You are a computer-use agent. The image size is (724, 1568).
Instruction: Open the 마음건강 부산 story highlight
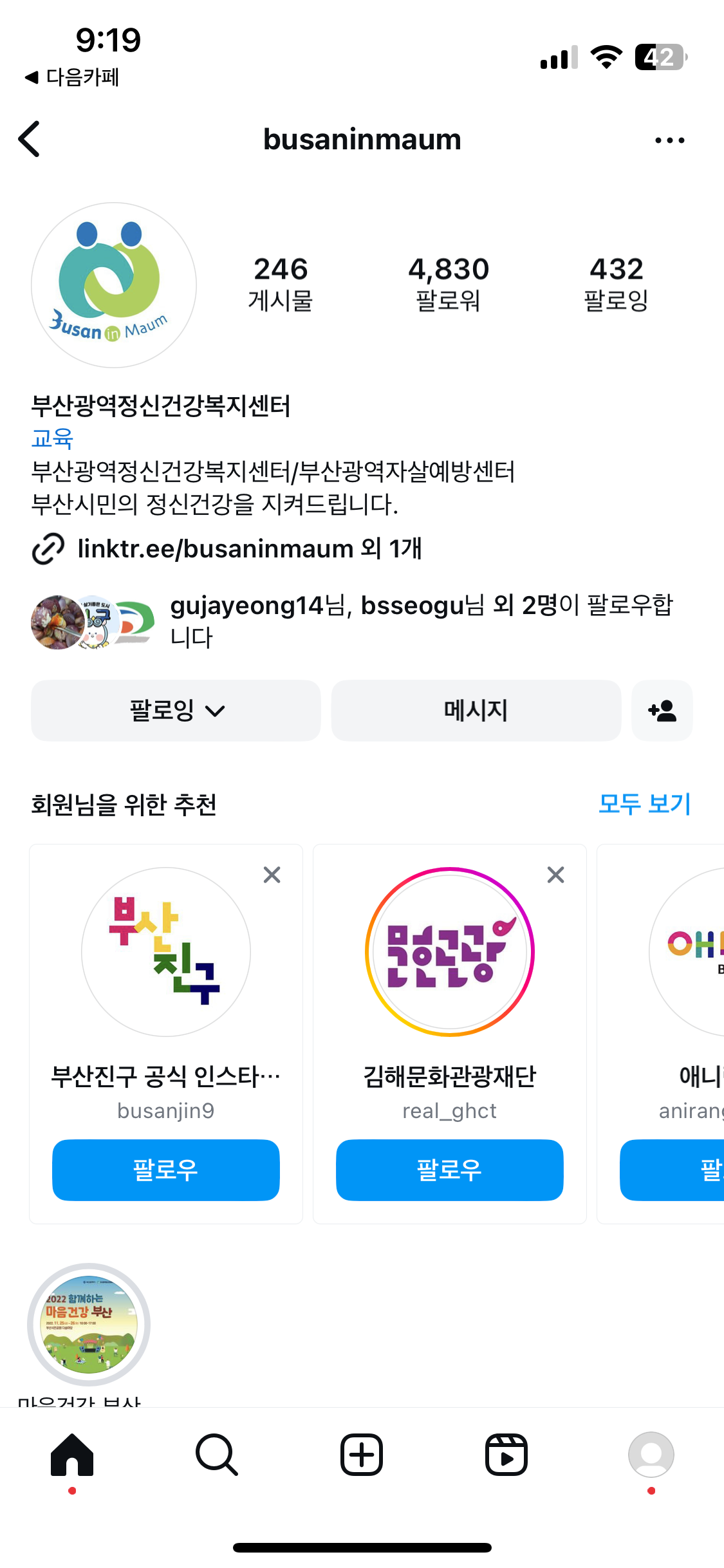coord(89,1324)
